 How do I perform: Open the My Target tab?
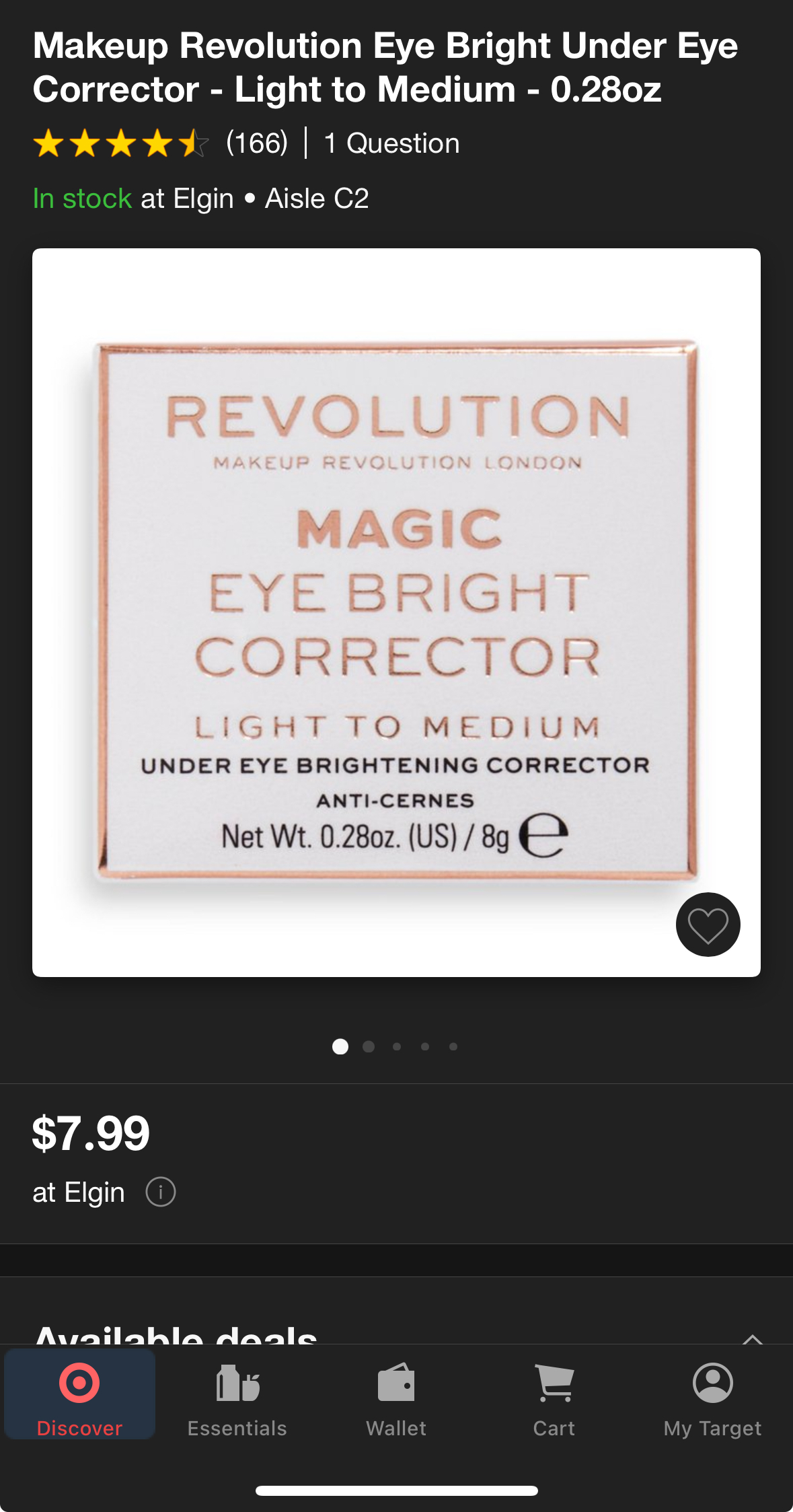pos(712,1397)
